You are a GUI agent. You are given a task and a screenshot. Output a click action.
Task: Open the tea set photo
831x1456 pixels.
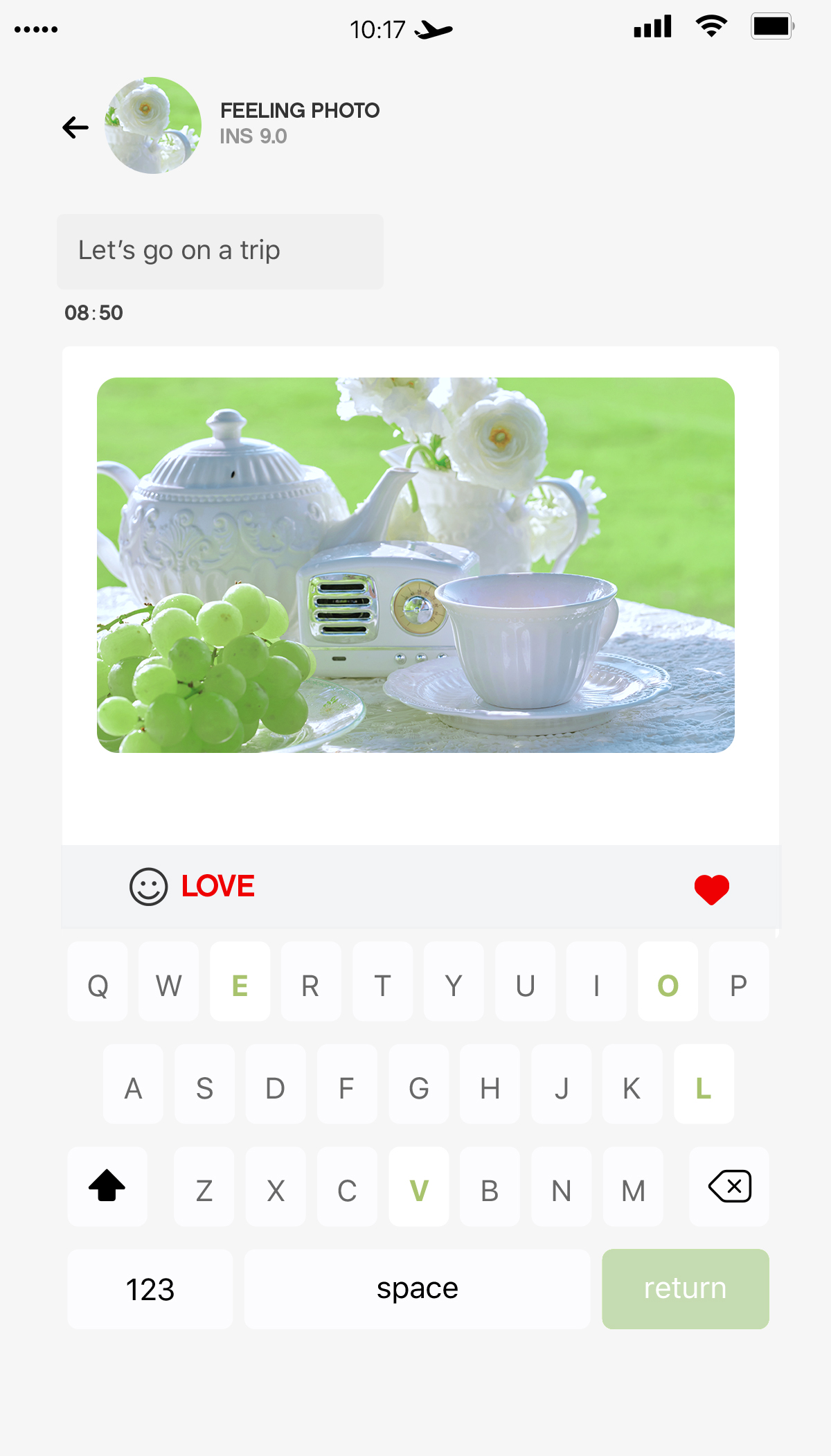415,565
